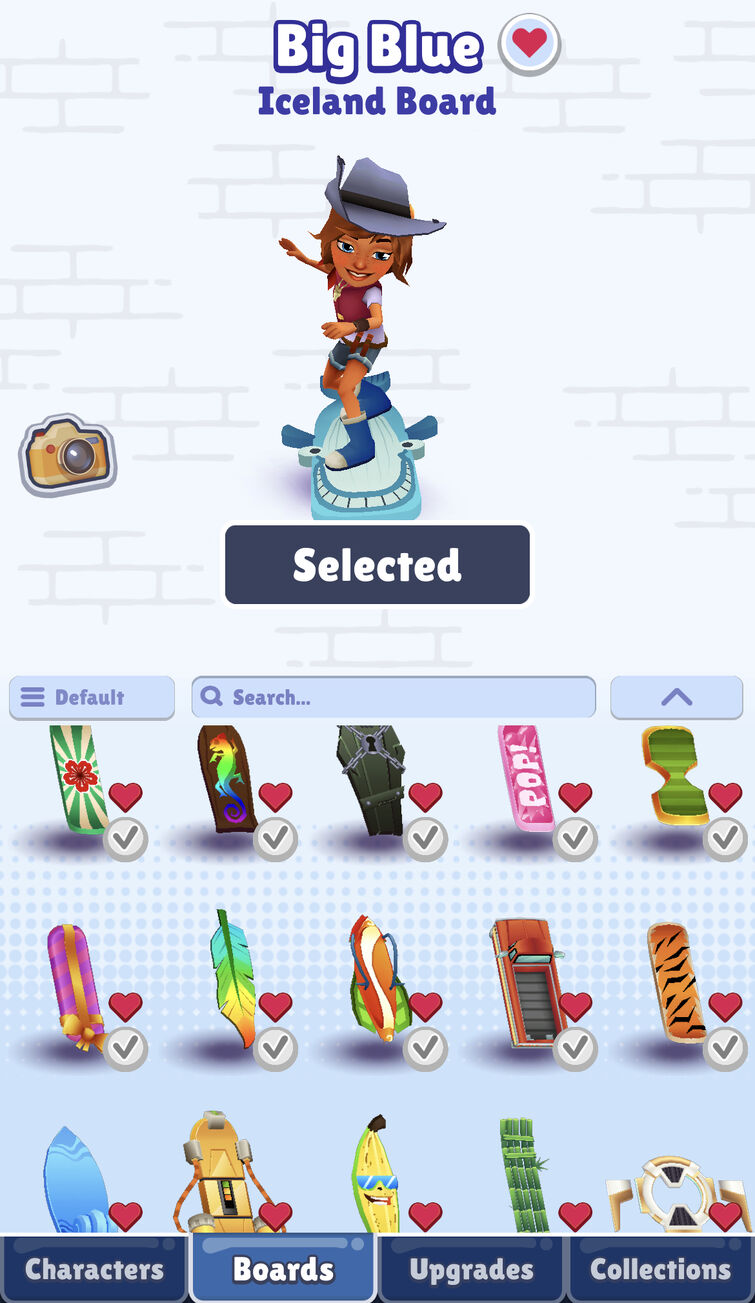Switch to the Boards tab
755x1303 pixels.
pos(283,1269)
